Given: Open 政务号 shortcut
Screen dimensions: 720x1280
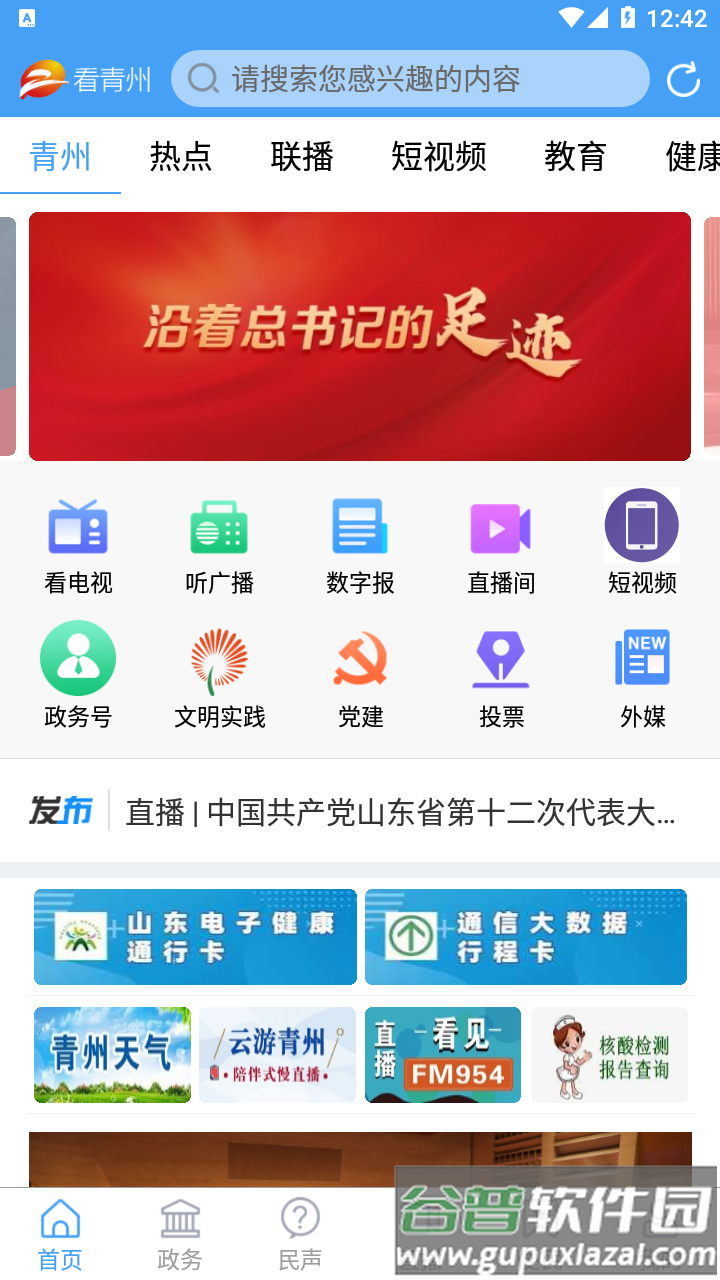Looking at the screenshot, I should point(78,675).
